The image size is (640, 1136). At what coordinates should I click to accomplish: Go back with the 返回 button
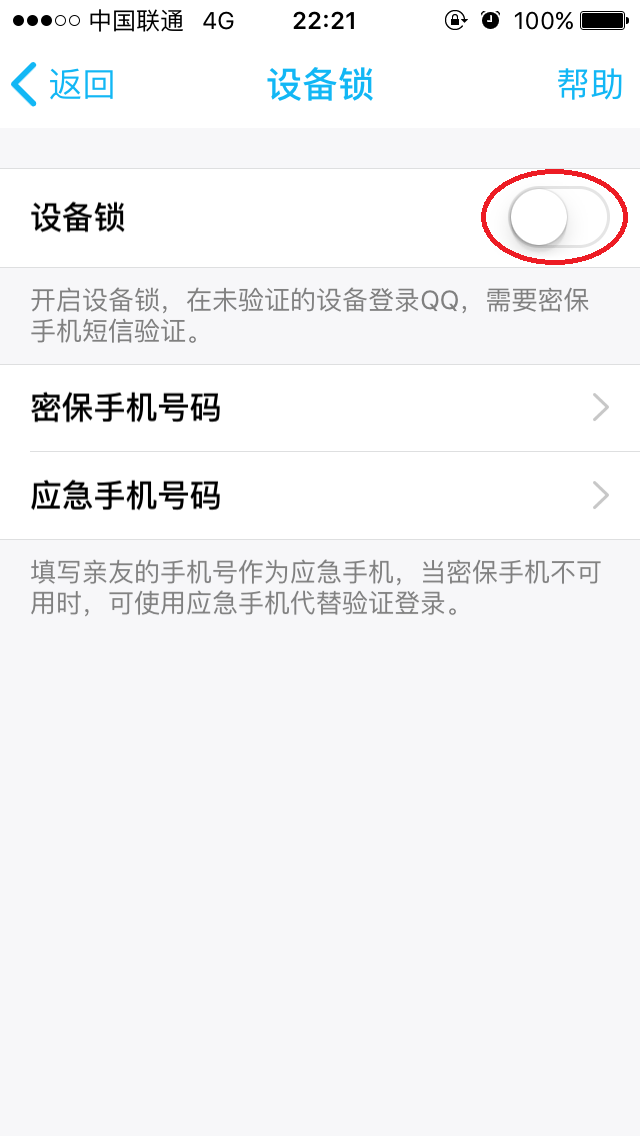[63, 85]
